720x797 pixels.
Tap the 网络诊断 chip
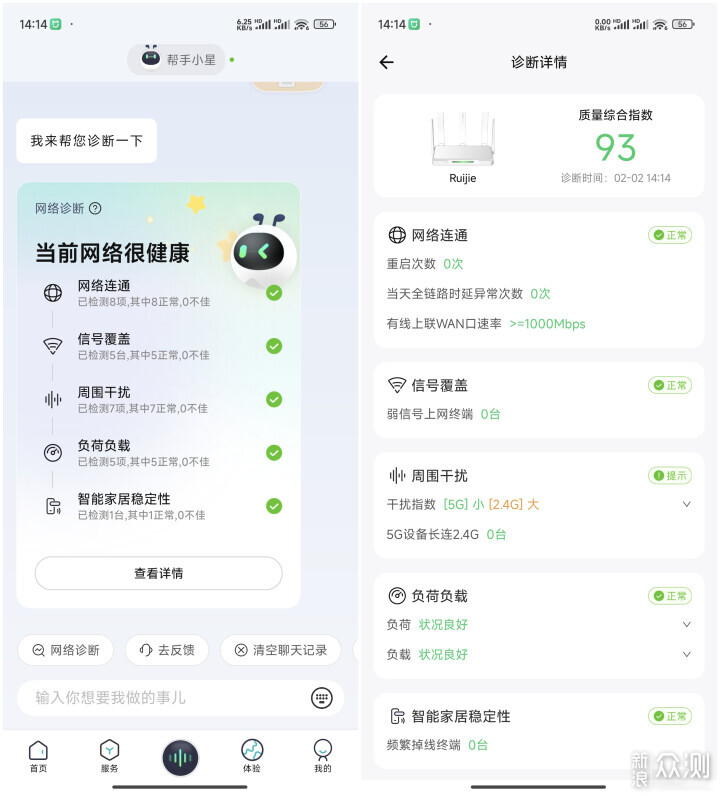pos(66,650)
